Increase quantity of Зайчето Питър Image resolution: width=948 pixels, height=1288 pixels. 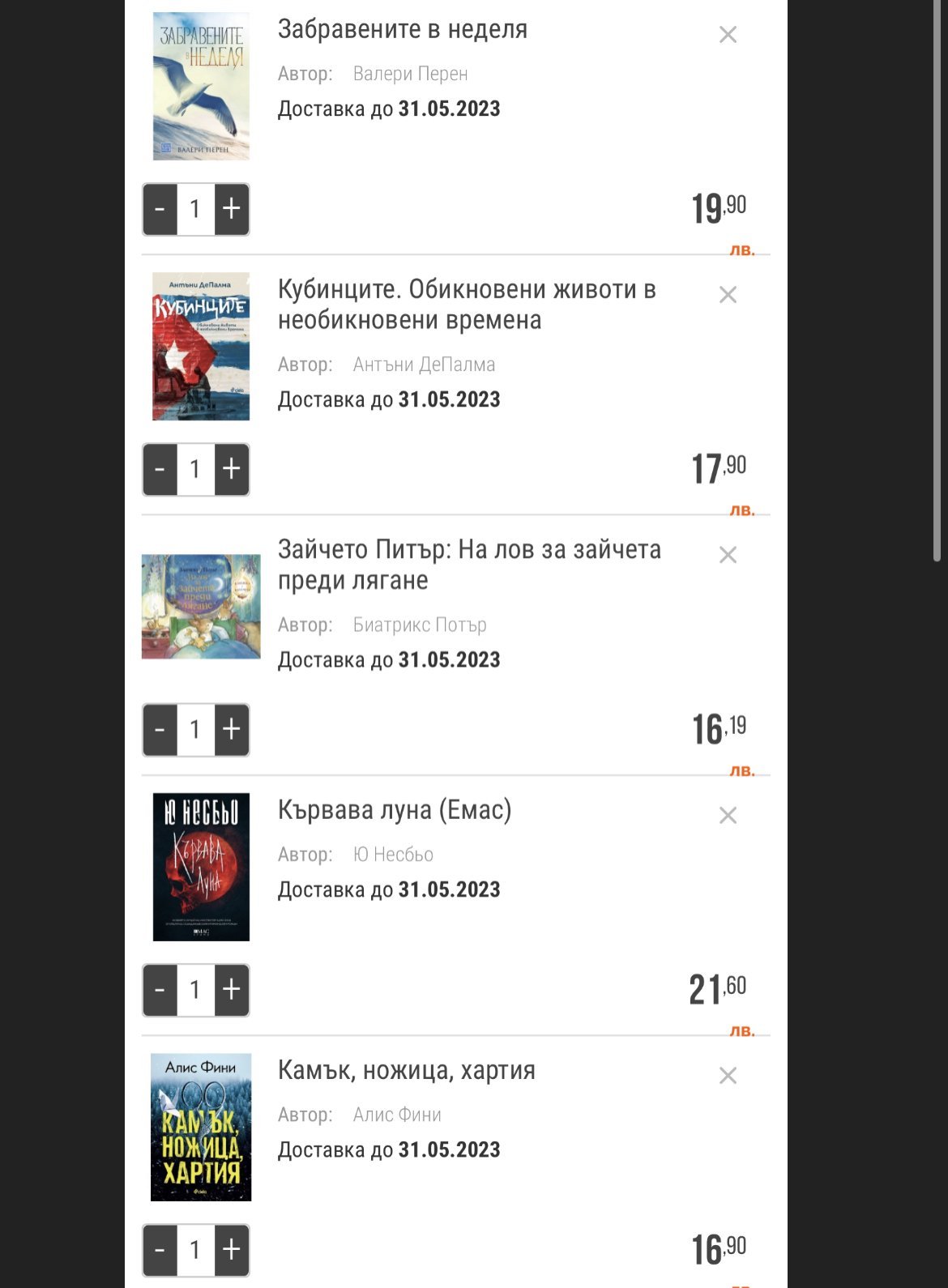pos(232,729)
